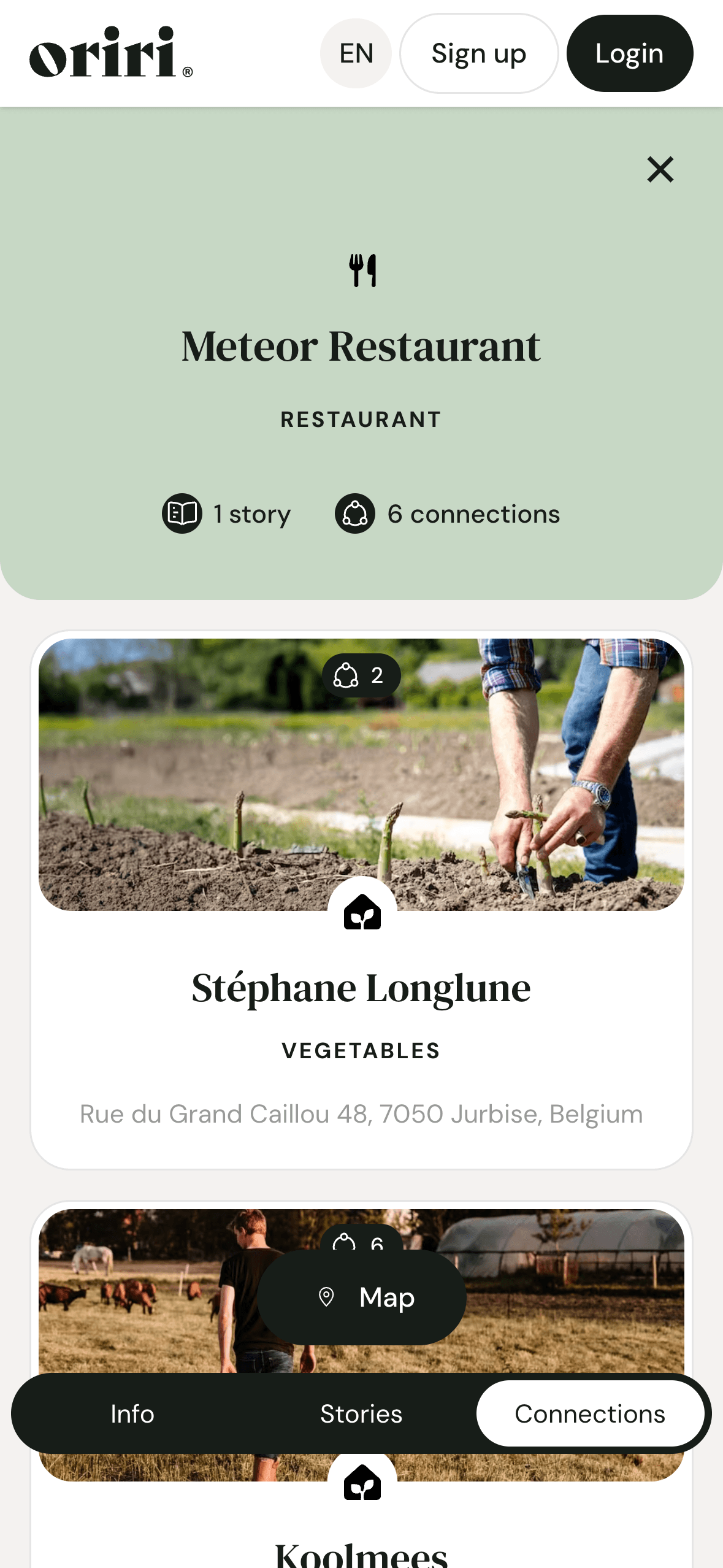Tap the Sign up button
Viewport: 723px width, 1568px height.
pyautogui.click(x=478, y=53)
